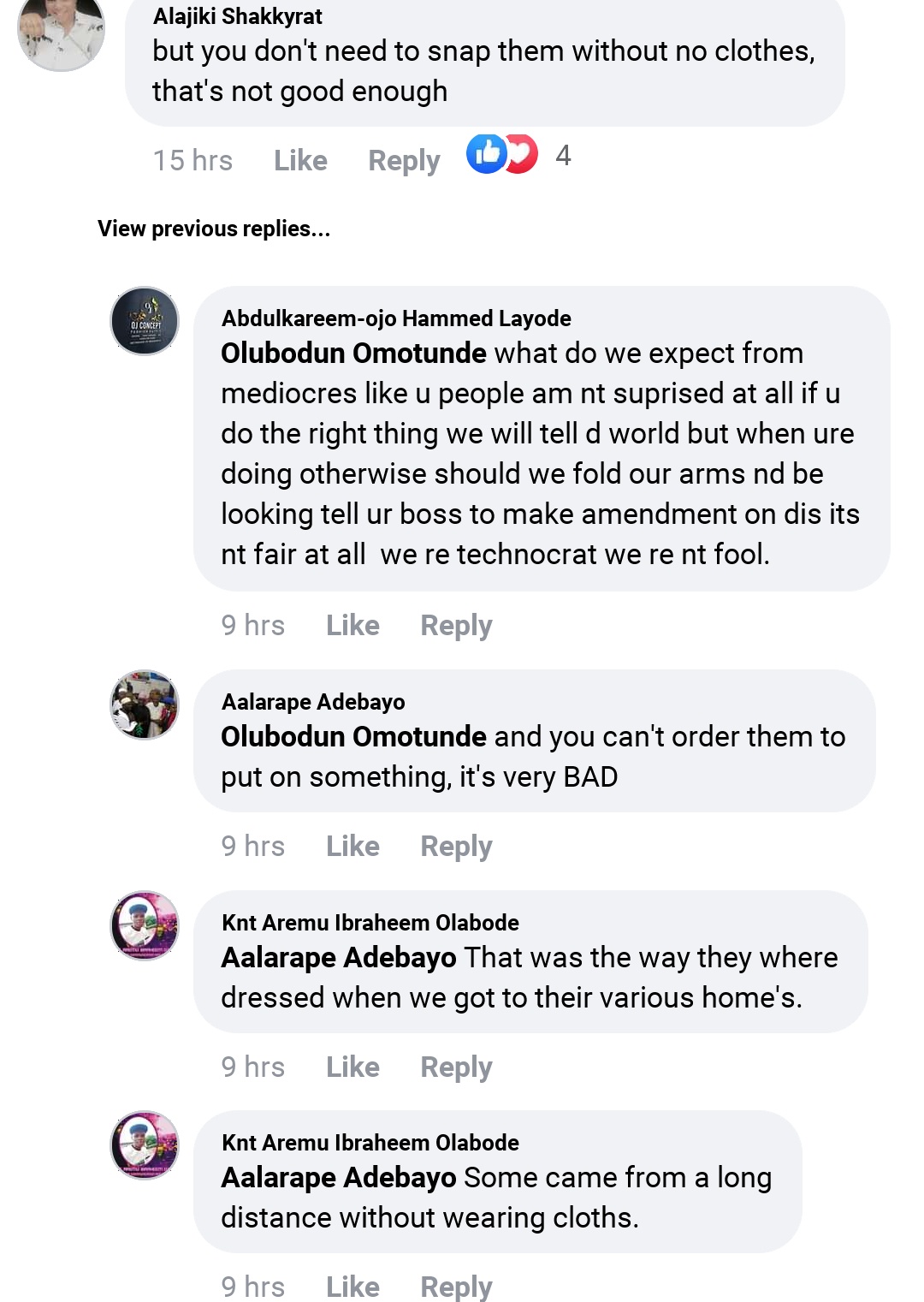Viewport: 924px width, 1302px height.
Task: Open Aalarape Adebayo mention in "long distance" comment
Action: coord(339,1178)
